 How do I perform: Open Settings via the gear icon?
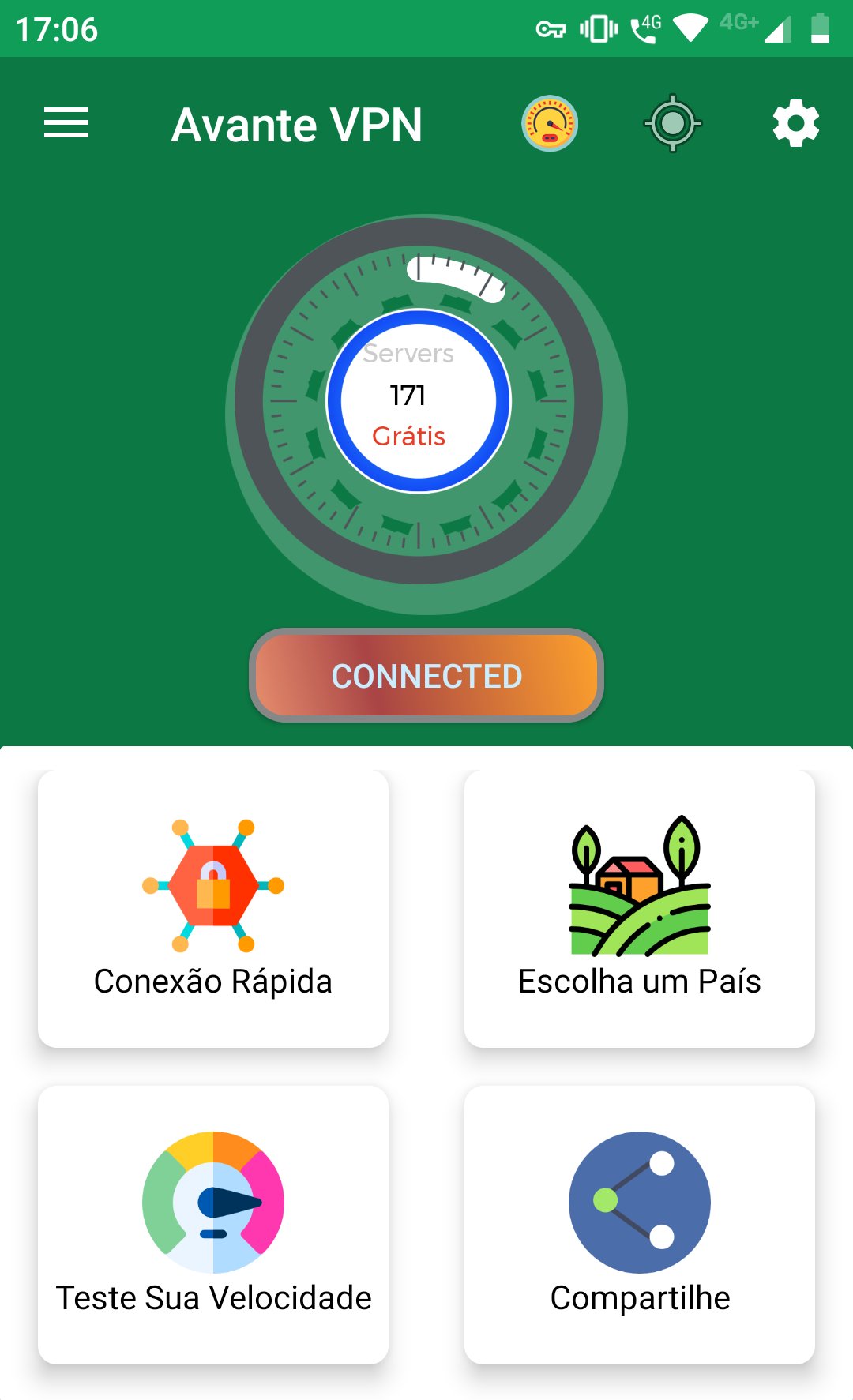[795, 123]
